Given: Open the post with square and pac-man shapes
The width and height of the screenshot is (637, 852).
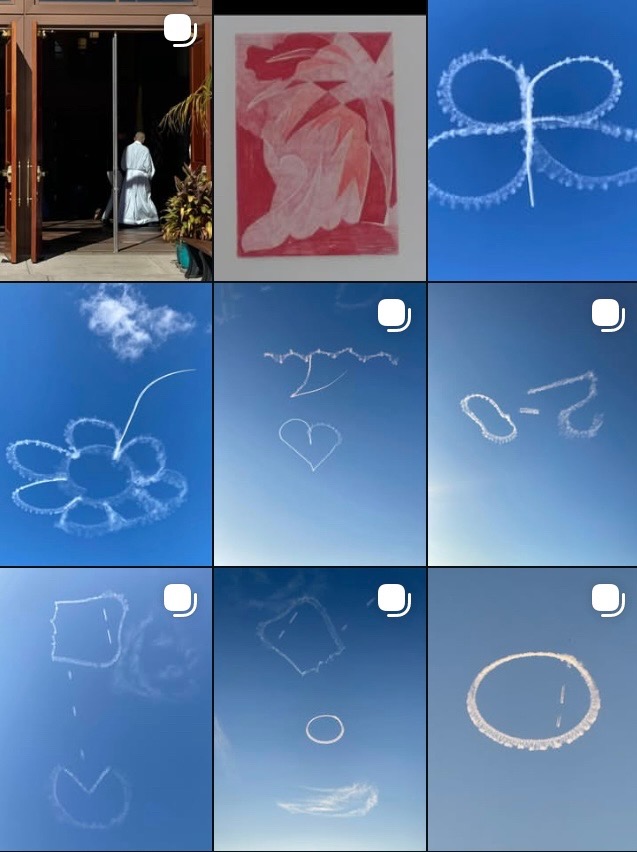Looking at the screenshot, I should coord(105,710).
